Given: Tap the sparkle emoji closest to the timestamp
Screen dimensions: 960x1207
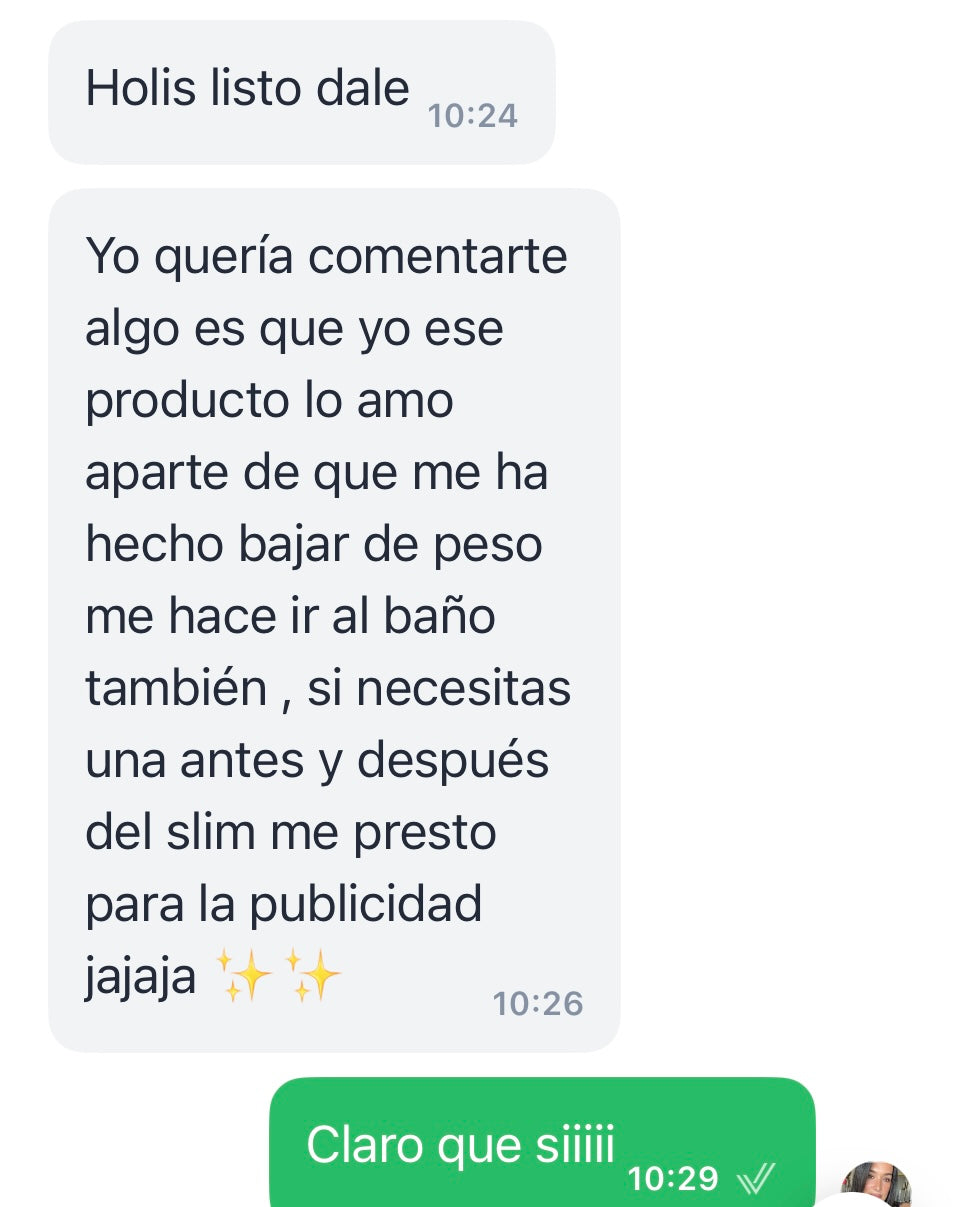Looking at the screenshot, I should point(318,972).
